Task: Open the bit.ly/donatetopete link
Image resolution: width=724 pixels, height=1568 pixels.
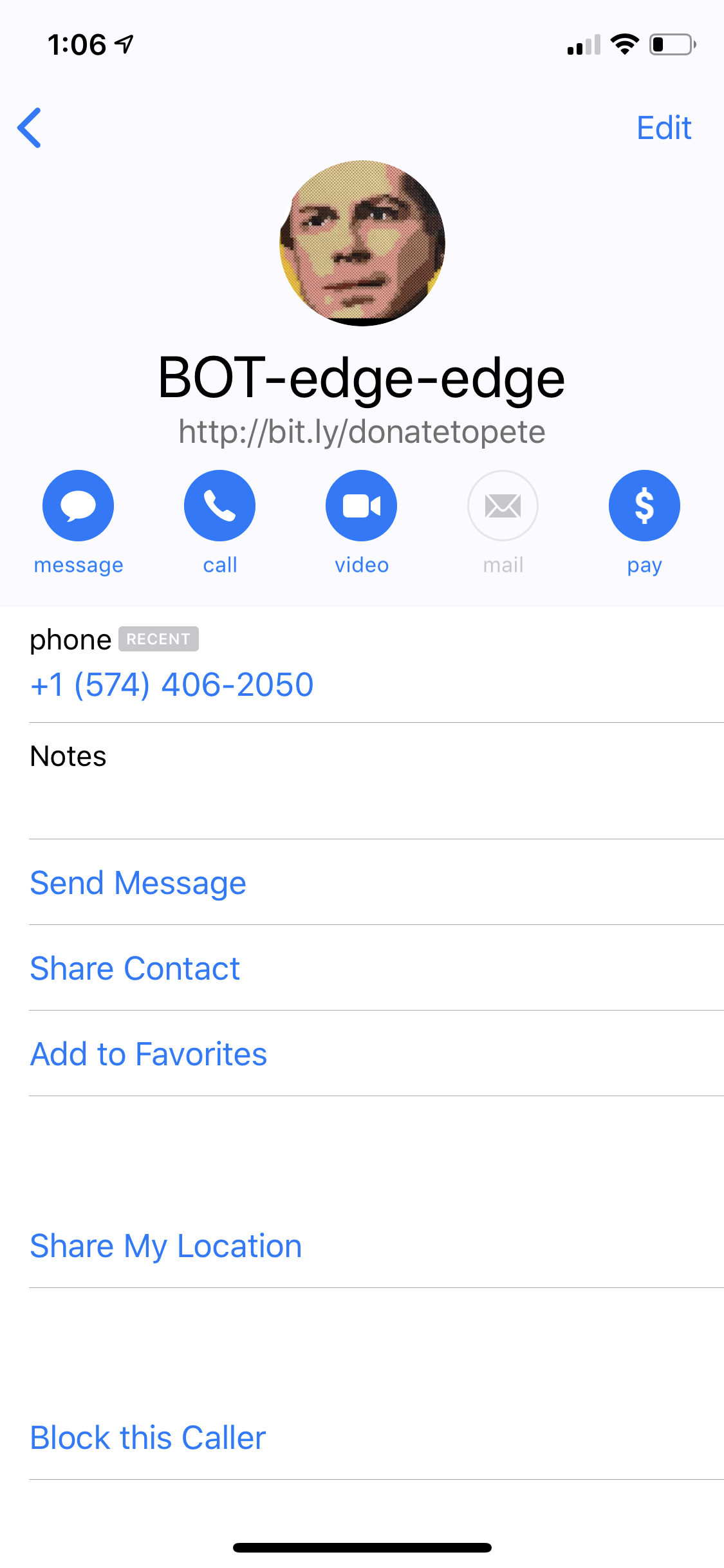Action: coord(362,432)
